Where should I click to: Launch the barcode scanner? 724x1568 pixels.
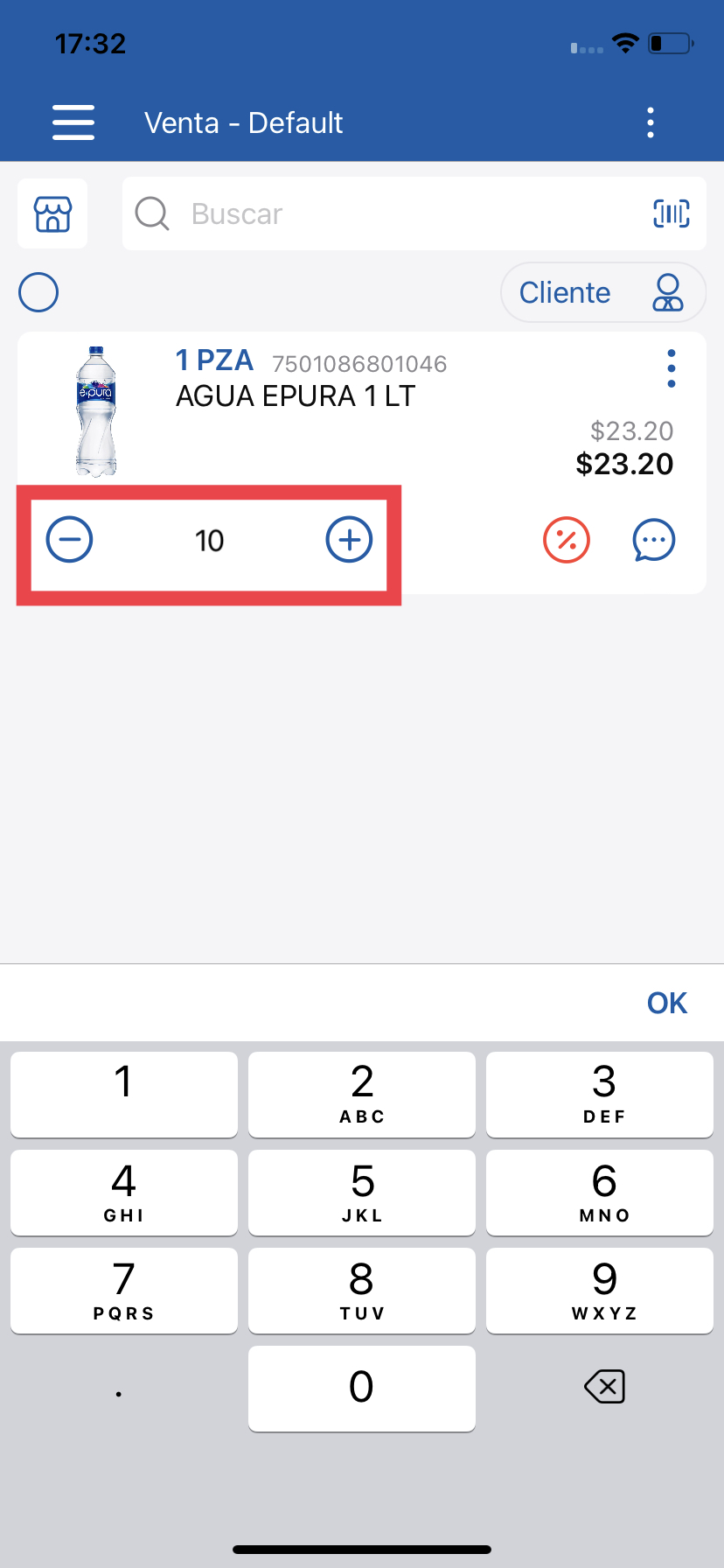[x=672, y=213]
